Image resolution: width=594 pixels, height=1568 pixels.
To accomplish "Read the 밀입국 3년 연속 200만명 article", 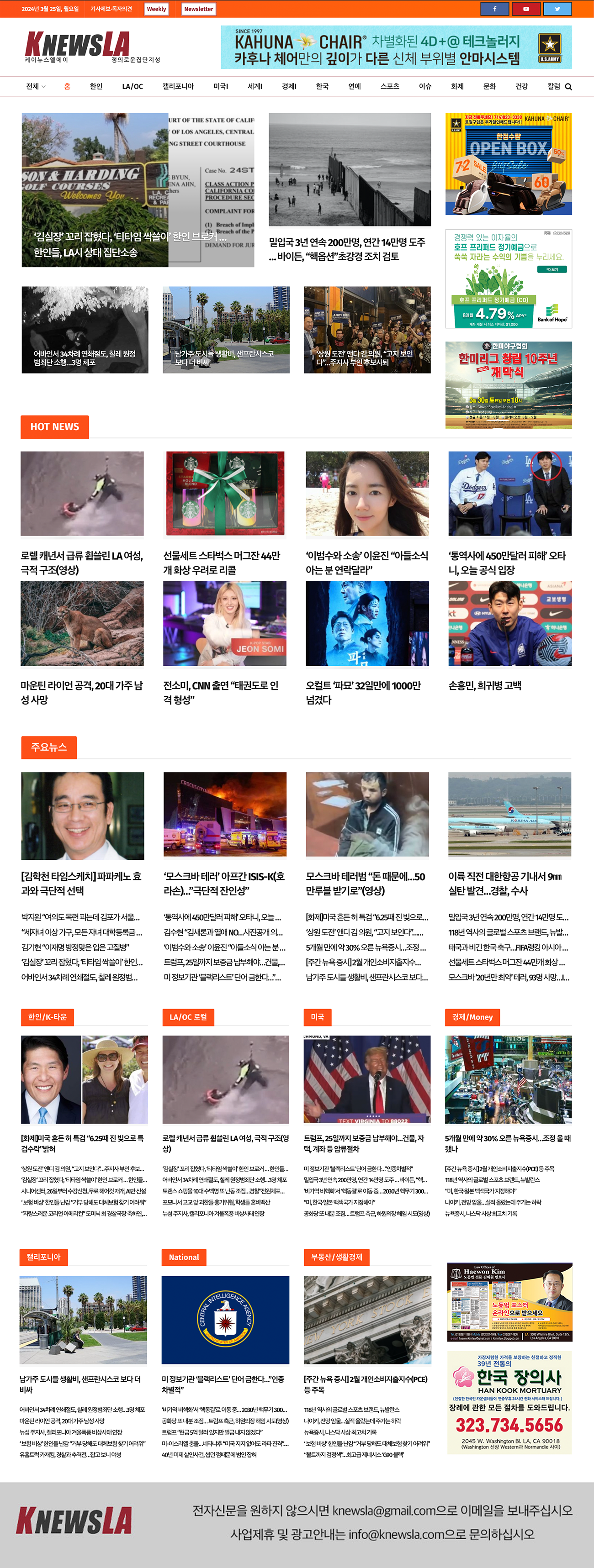I will (347, 249).
